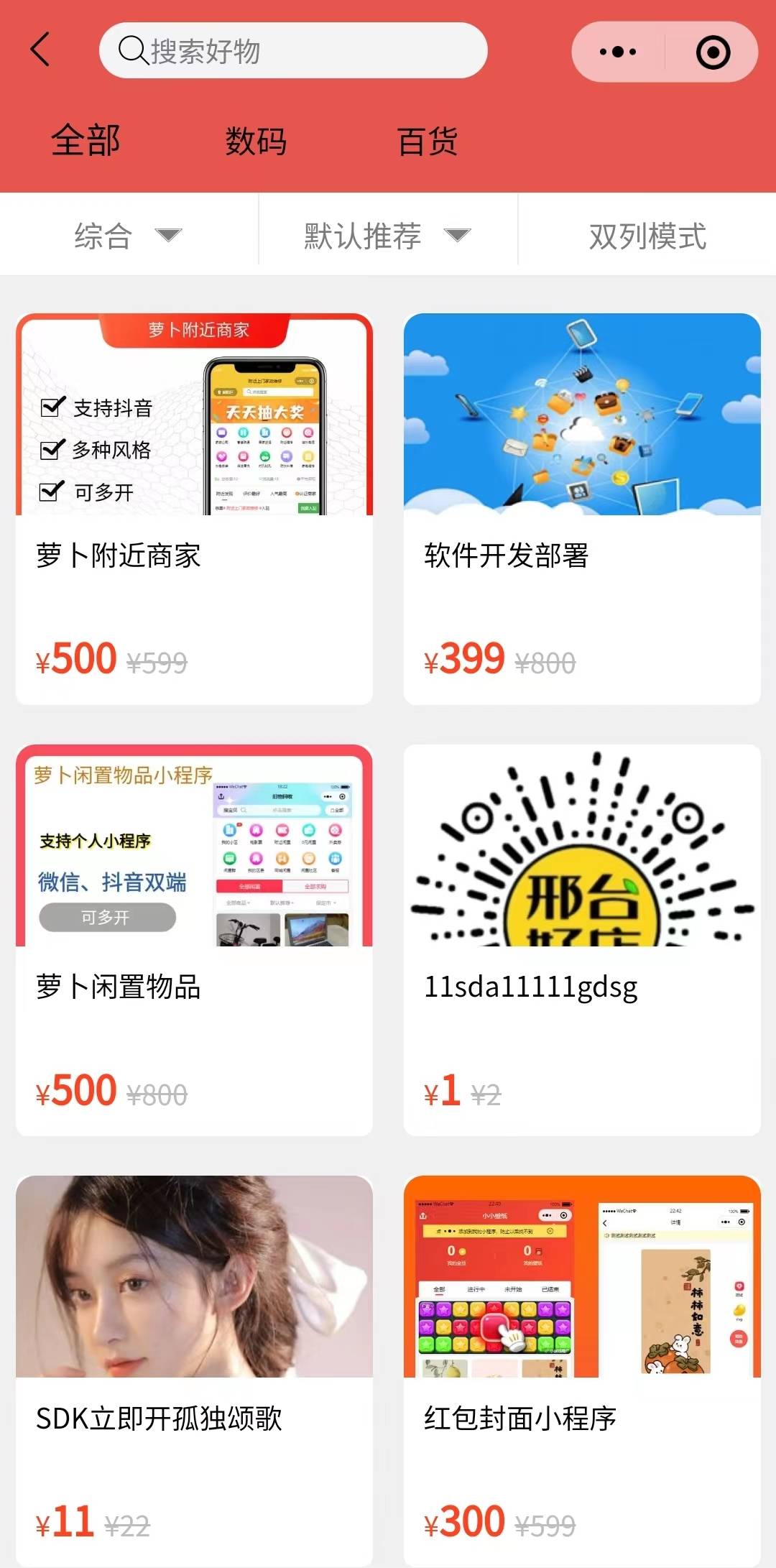This screenshot has height=1568, width=776.
Task: Switch to the 全部 category tab
Action: point(86,140)
